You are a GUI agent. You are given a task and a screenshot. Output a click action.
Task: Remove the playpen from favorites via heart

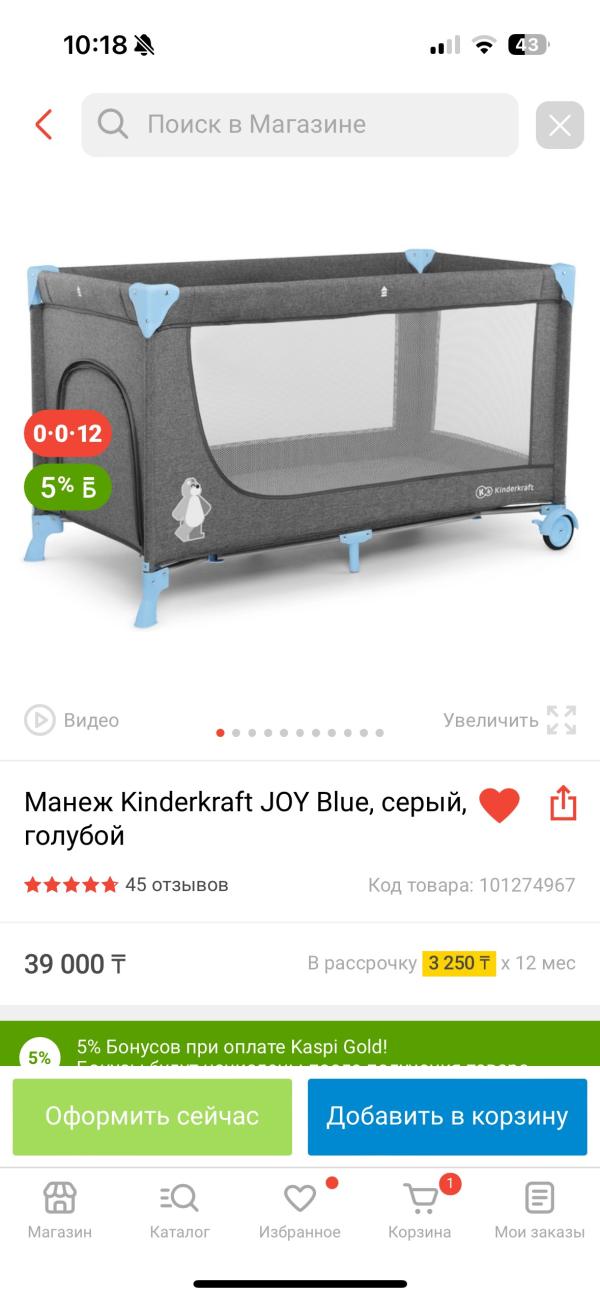499,804
